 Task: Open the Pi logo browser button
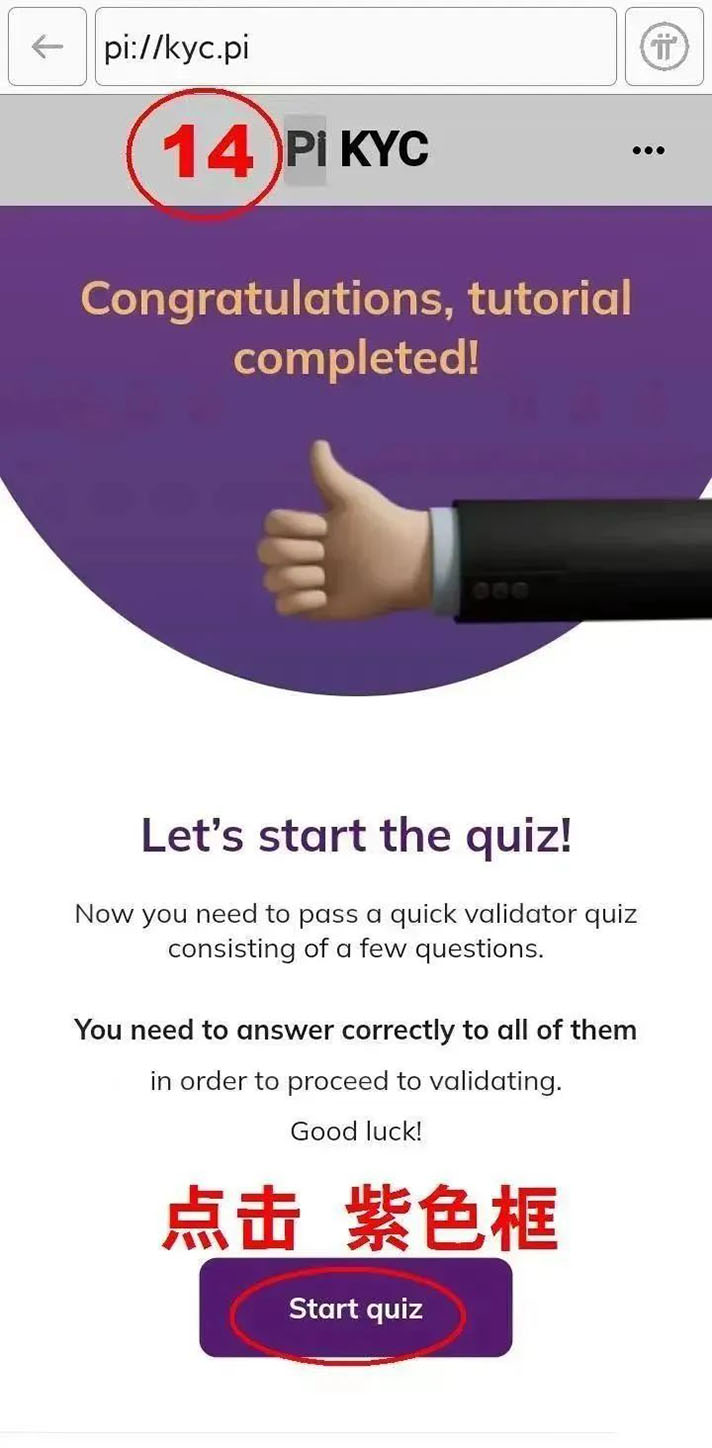pyautogui.click(x=663, y=47)
